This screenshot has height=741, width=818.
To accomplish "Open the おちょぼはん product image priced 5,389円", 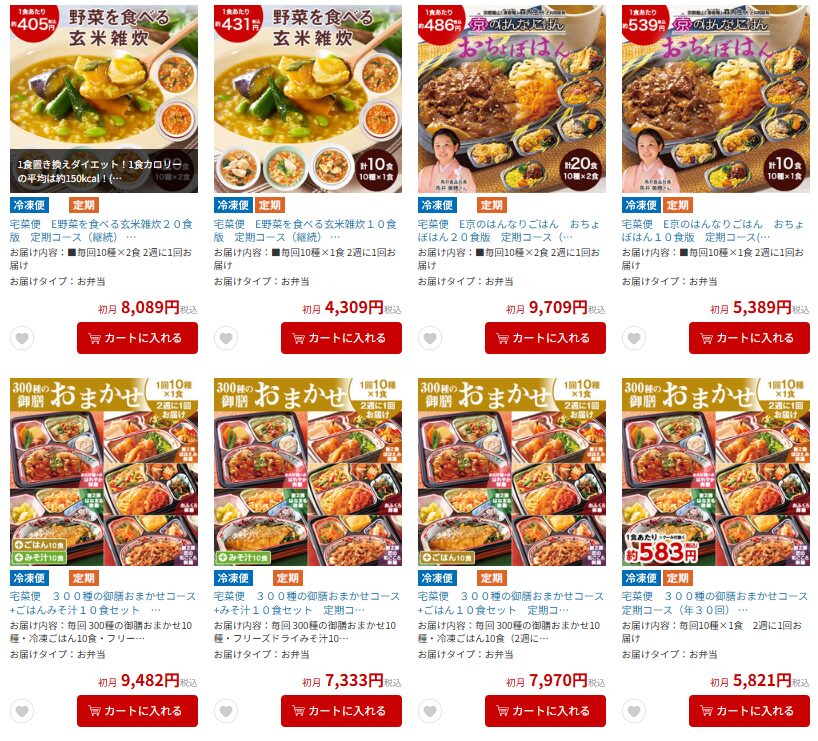I will [716, 97].
